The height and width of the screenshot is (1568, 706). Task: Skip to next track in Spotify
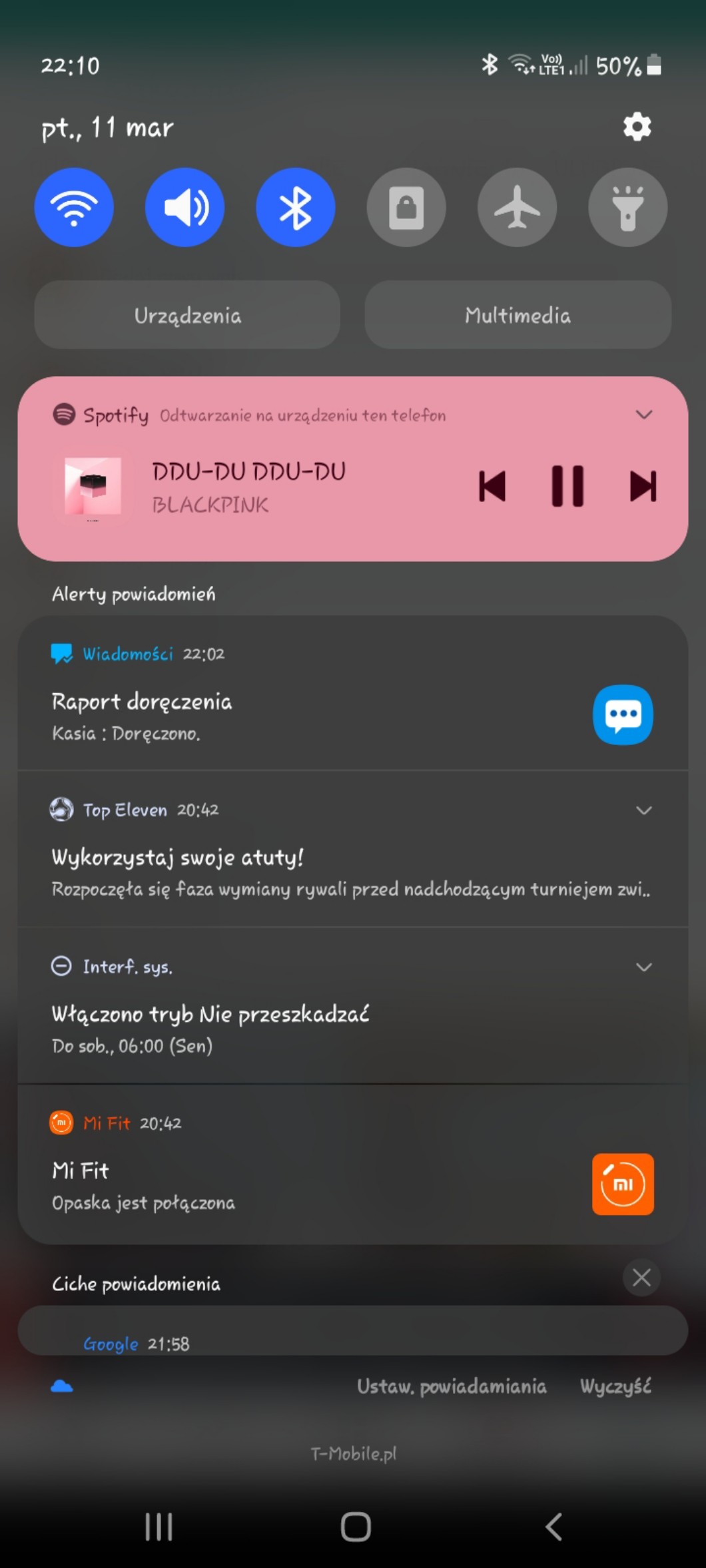click(x=643, y=486)
